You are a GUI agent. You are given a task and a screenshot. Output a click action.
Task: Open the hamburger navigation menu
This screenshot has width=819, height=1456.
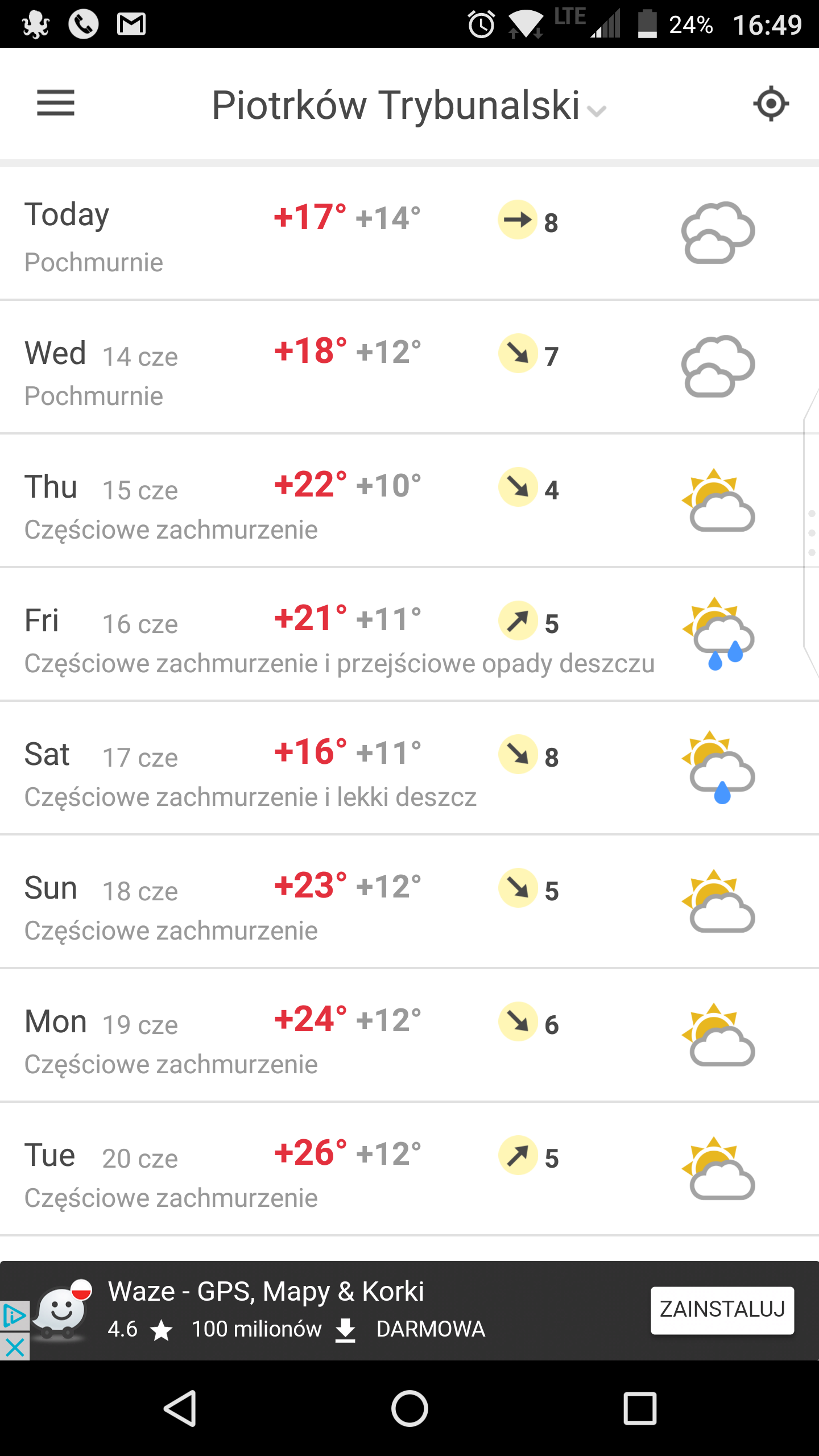click(x=55, y=104)
